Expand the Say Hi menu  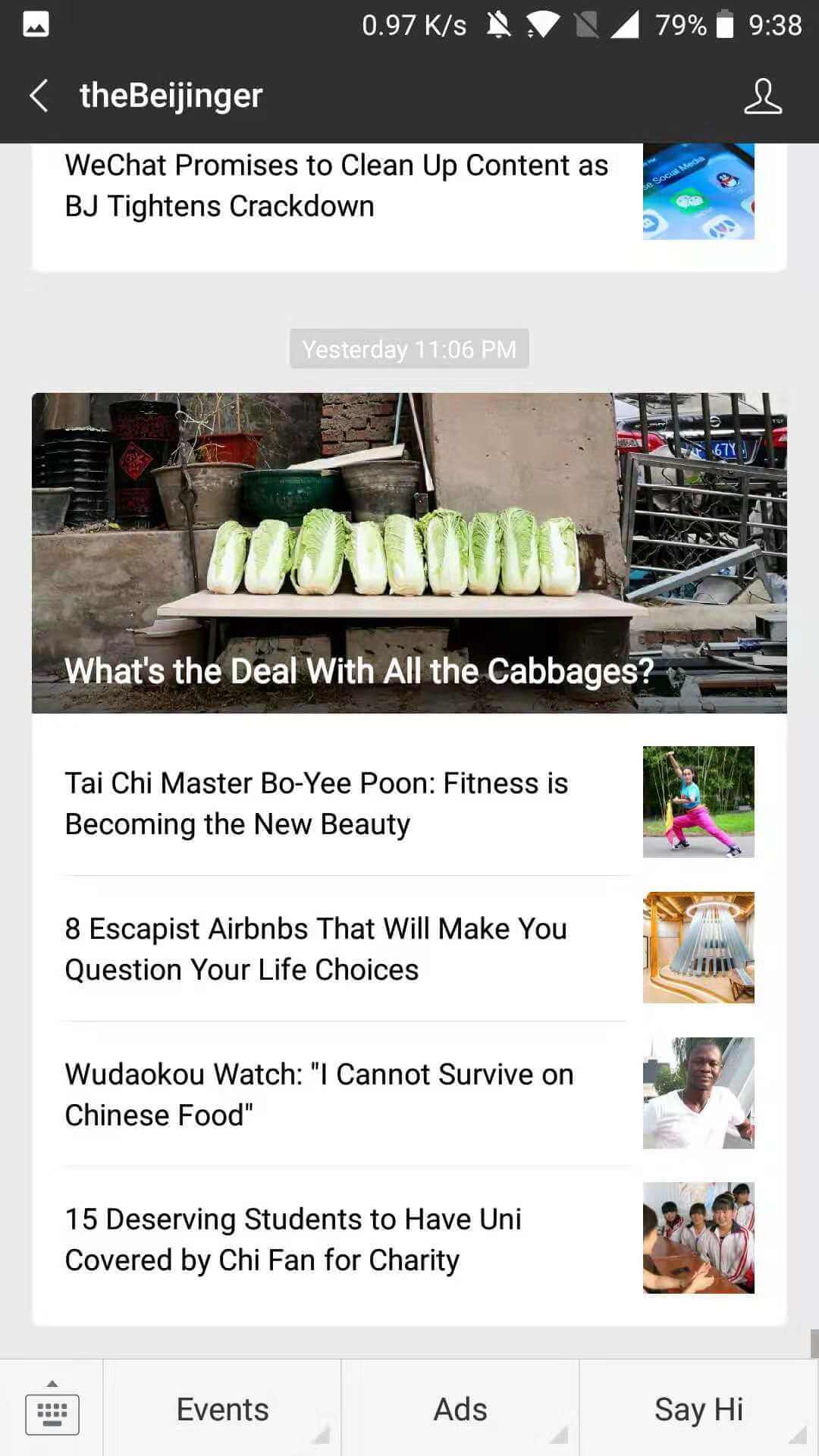[699, 1408]
